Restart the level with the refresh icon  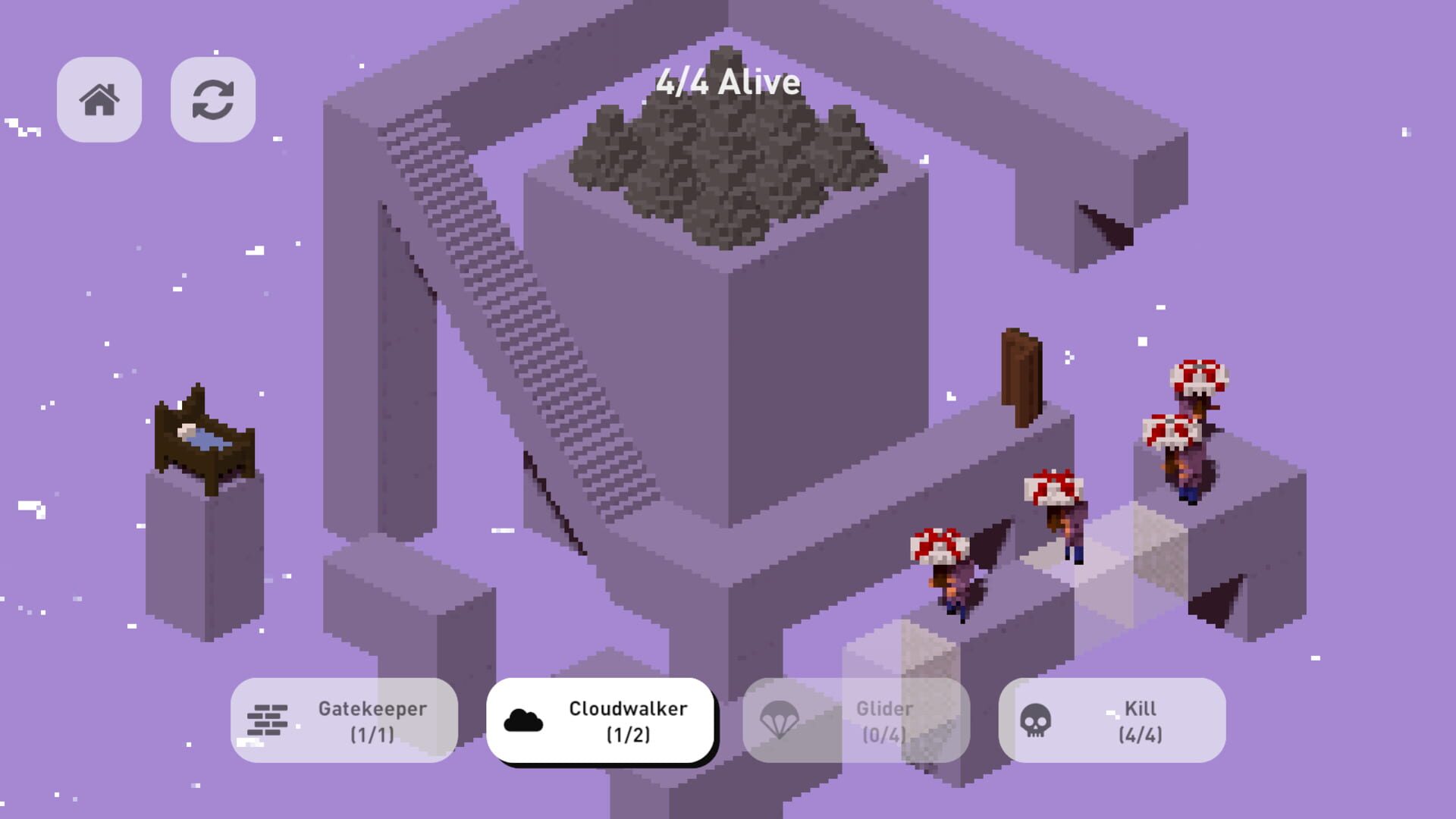coord(213,99)
